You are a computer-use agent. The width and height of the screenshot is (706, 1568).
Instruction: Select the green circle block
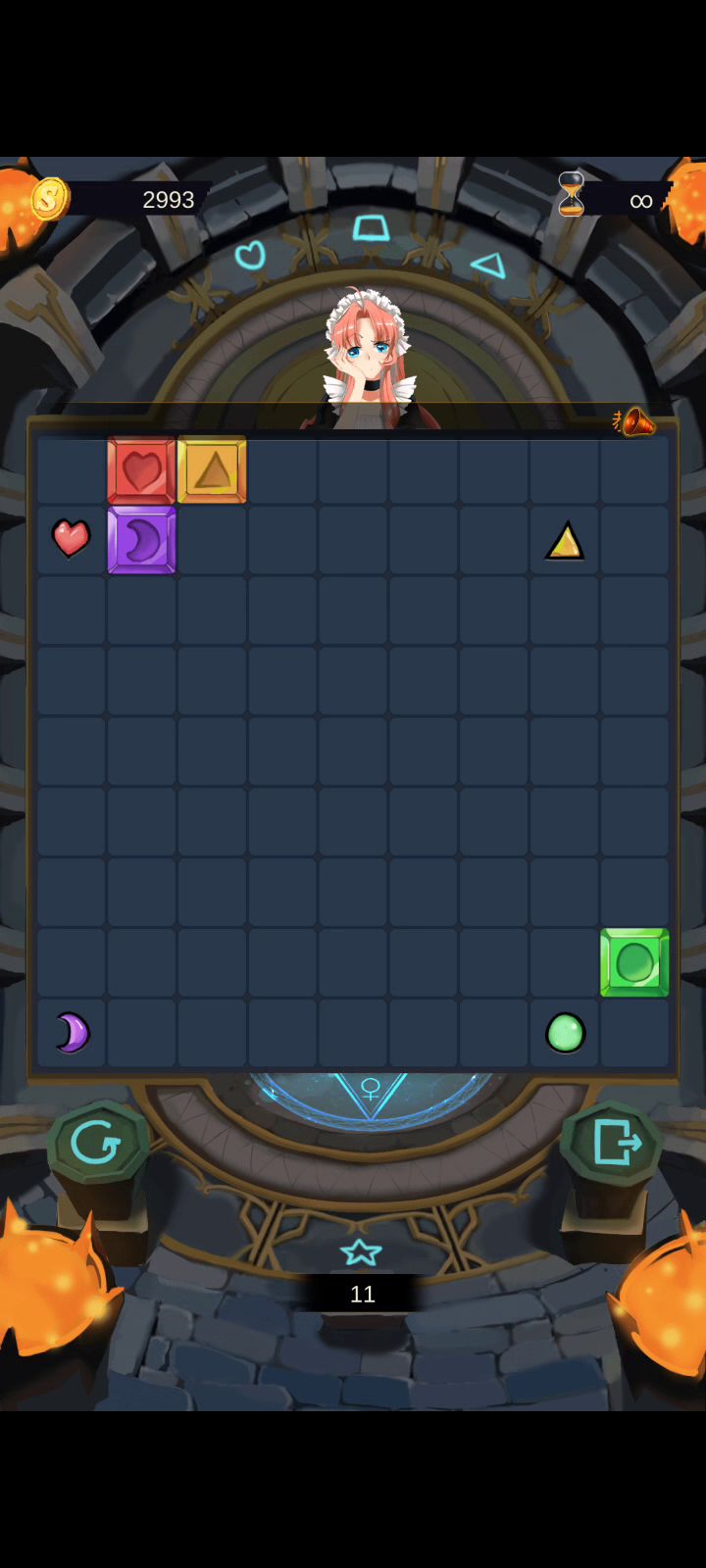[x=634, y=962]
